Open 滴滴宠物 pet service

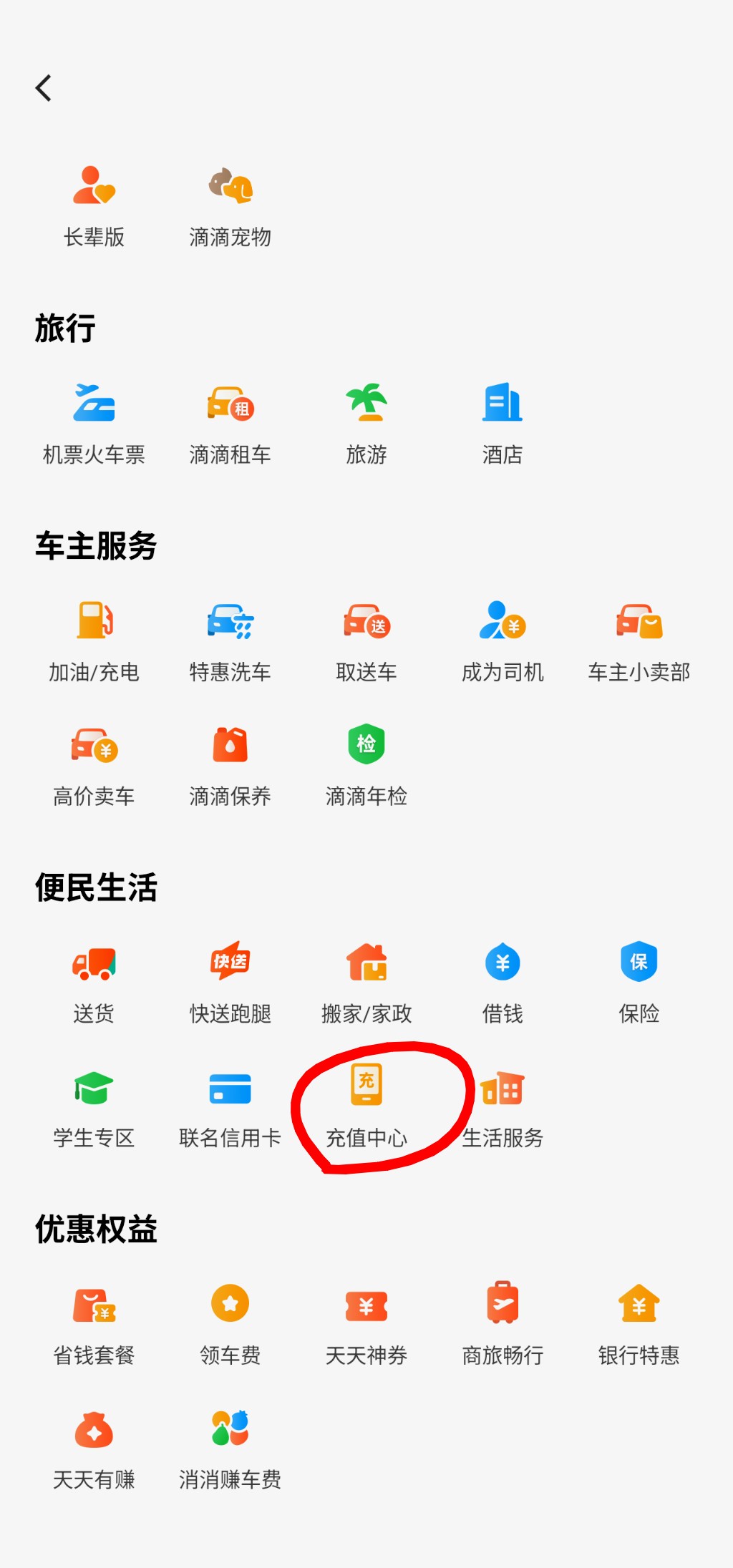point(230,204)
